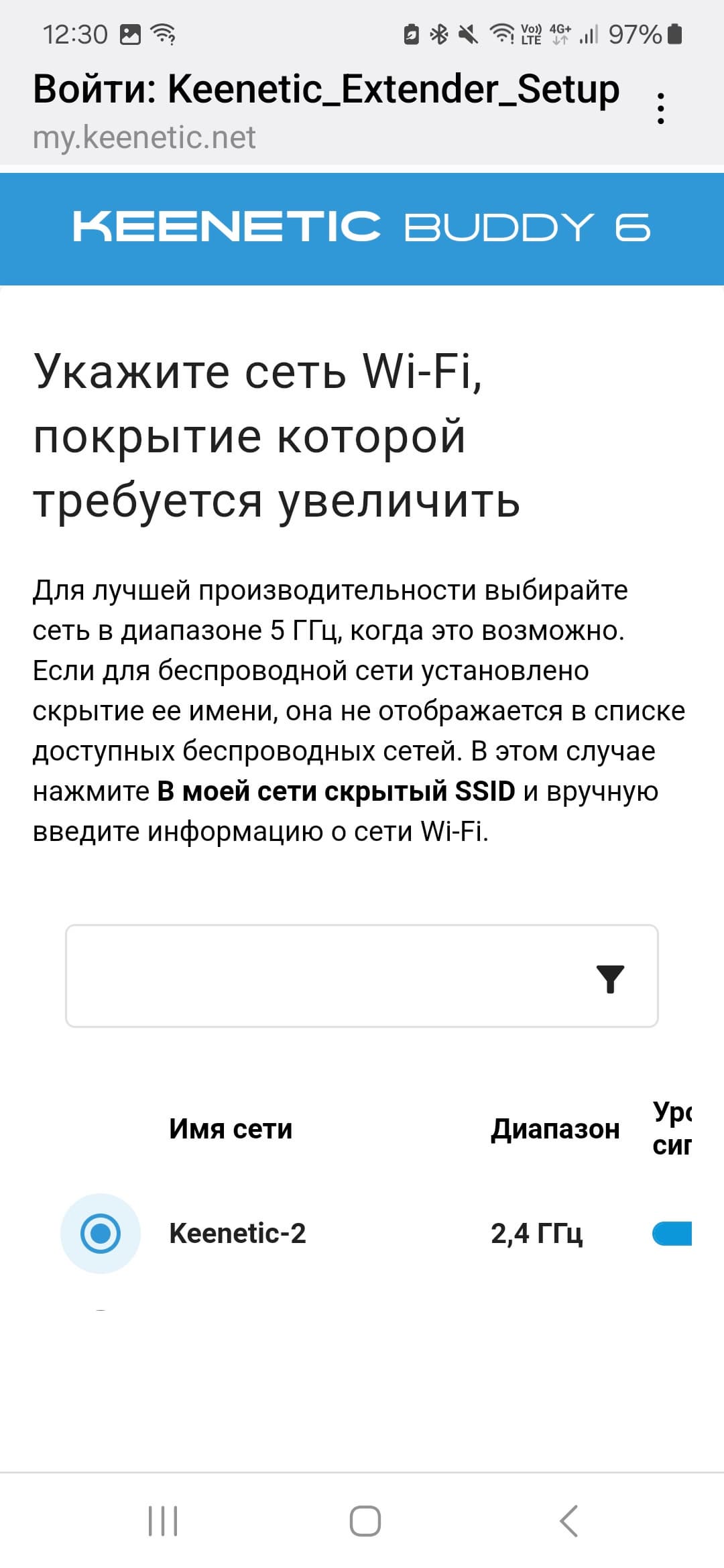Open the browser overflow menu

point(661,109)
